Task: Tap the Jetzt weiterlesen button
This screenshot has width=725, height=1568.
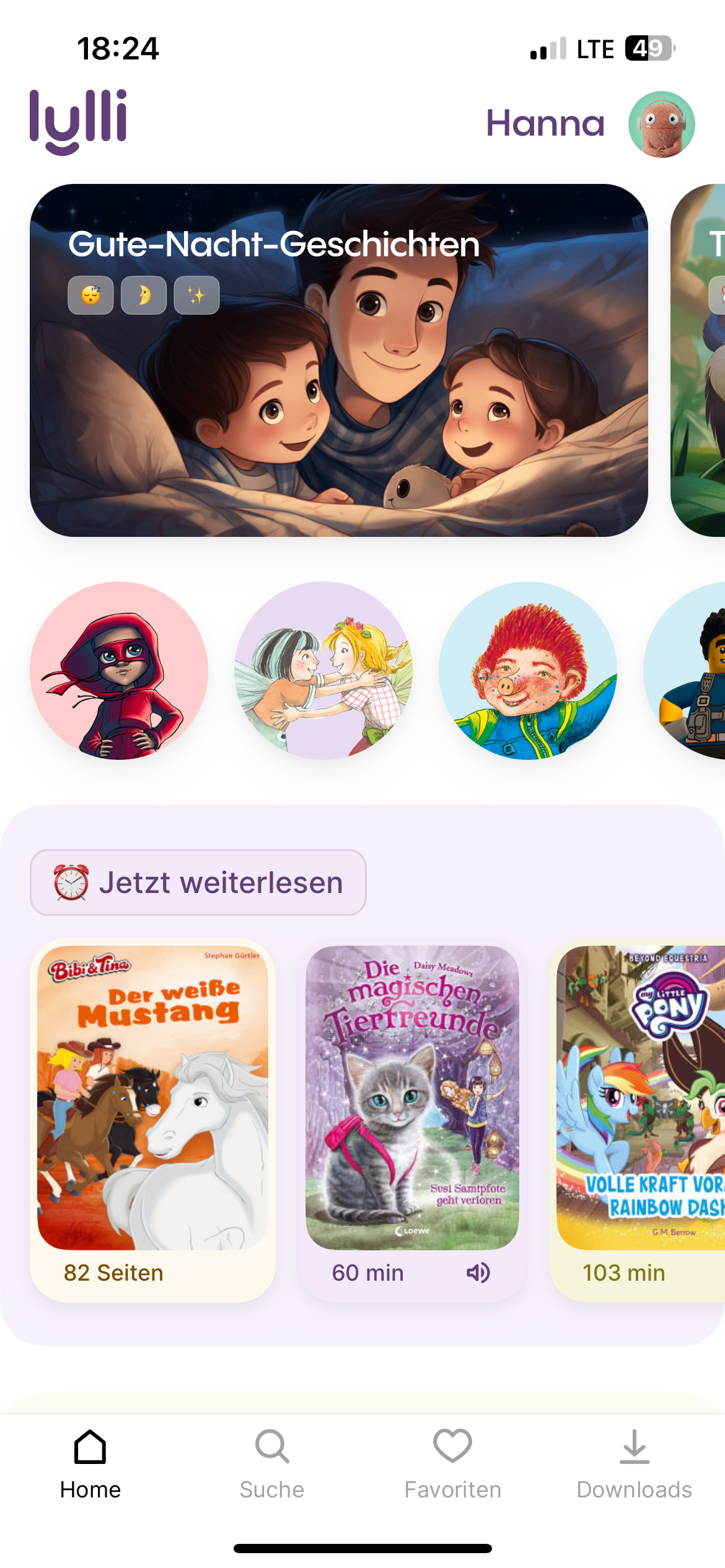Action: (198, 882)
